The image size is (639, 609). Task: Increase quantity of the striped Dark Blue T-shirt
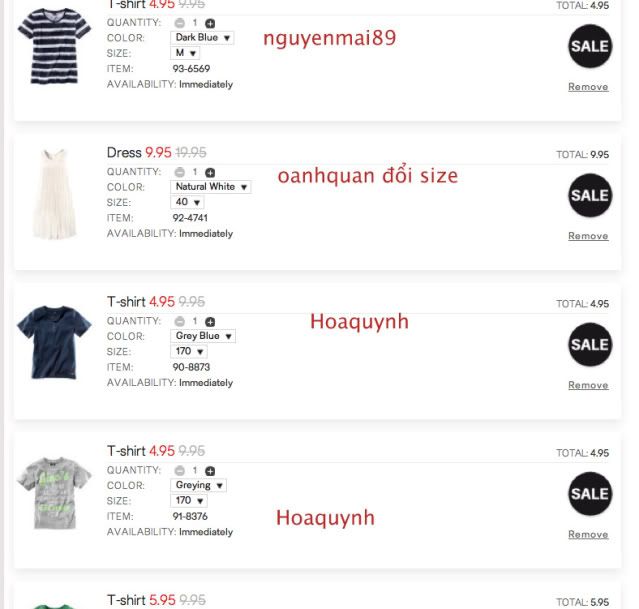[x=210, y=22]
